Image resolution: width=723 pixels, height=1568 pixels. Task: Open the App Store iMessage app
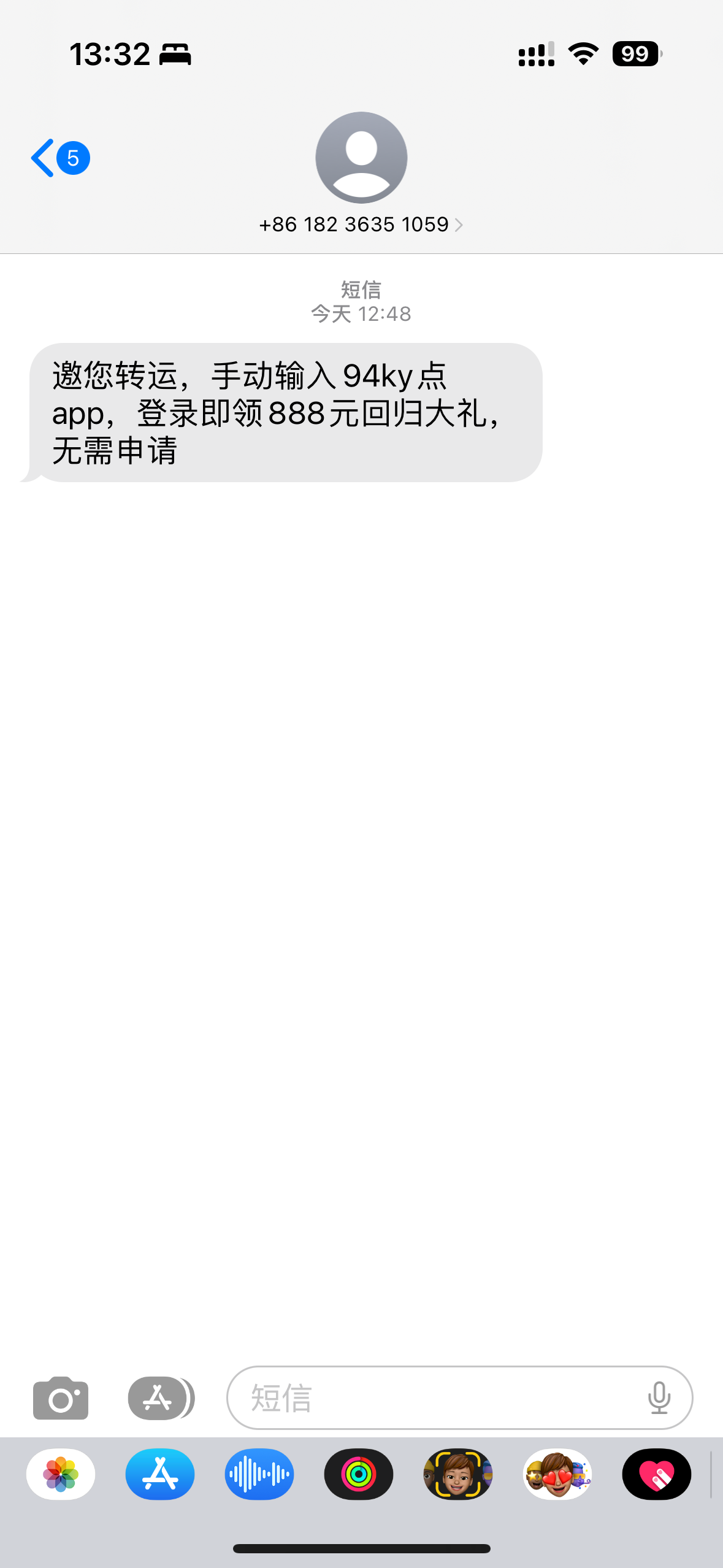[160, 1474]
